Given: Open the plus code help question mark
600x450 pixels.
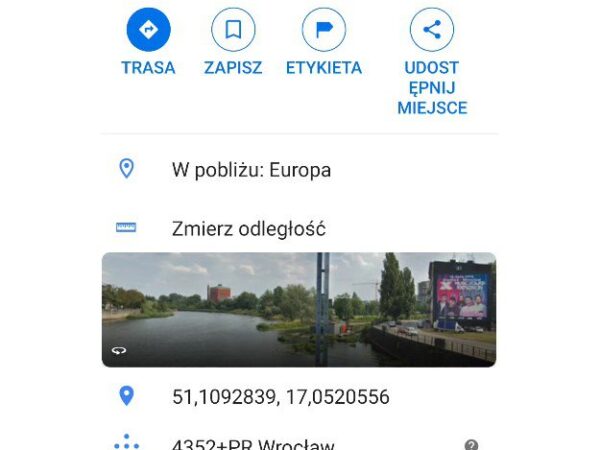Looking at the screenshot, I should pyautogui.click(x=471, y=445).
